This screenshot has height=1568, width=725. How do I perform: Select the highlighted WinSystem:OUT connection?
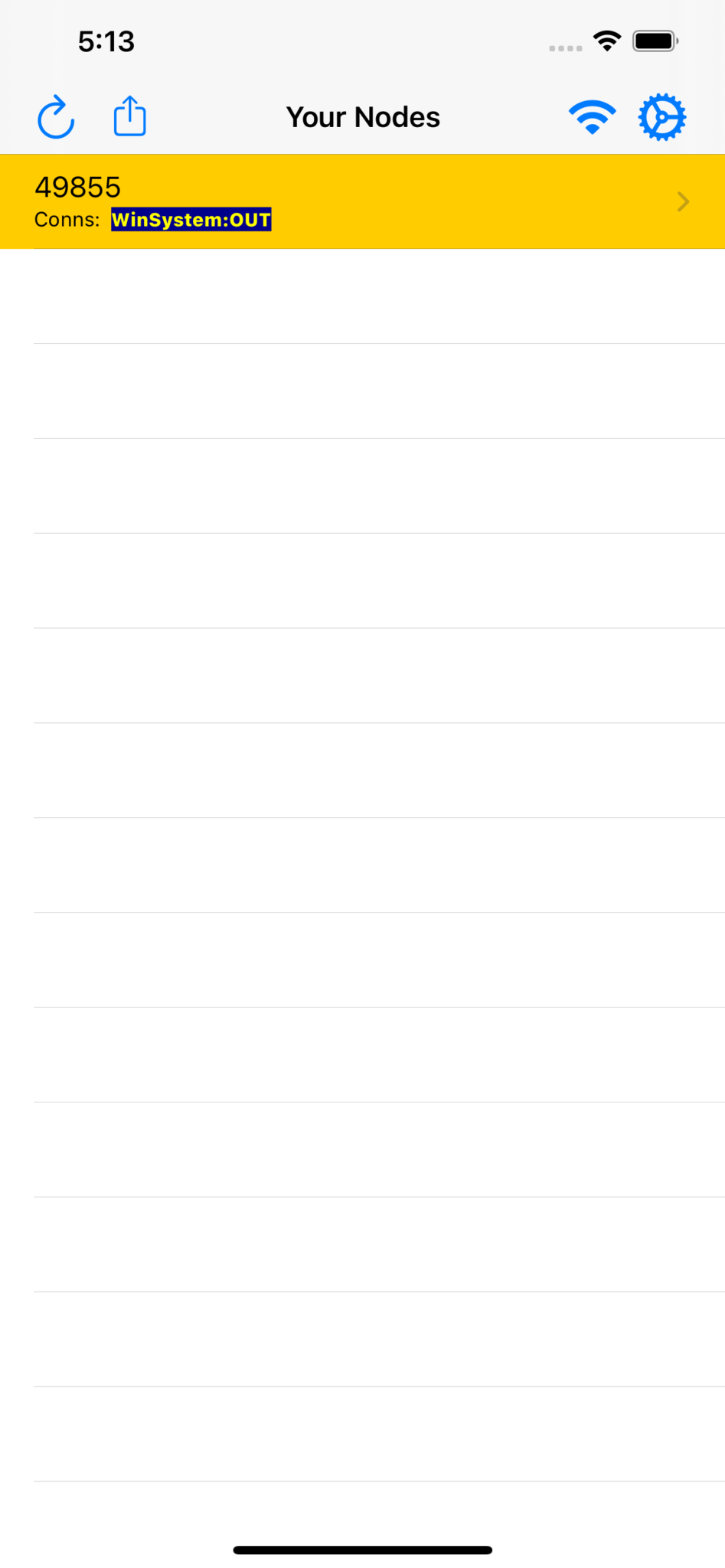(x=191, y=220)
